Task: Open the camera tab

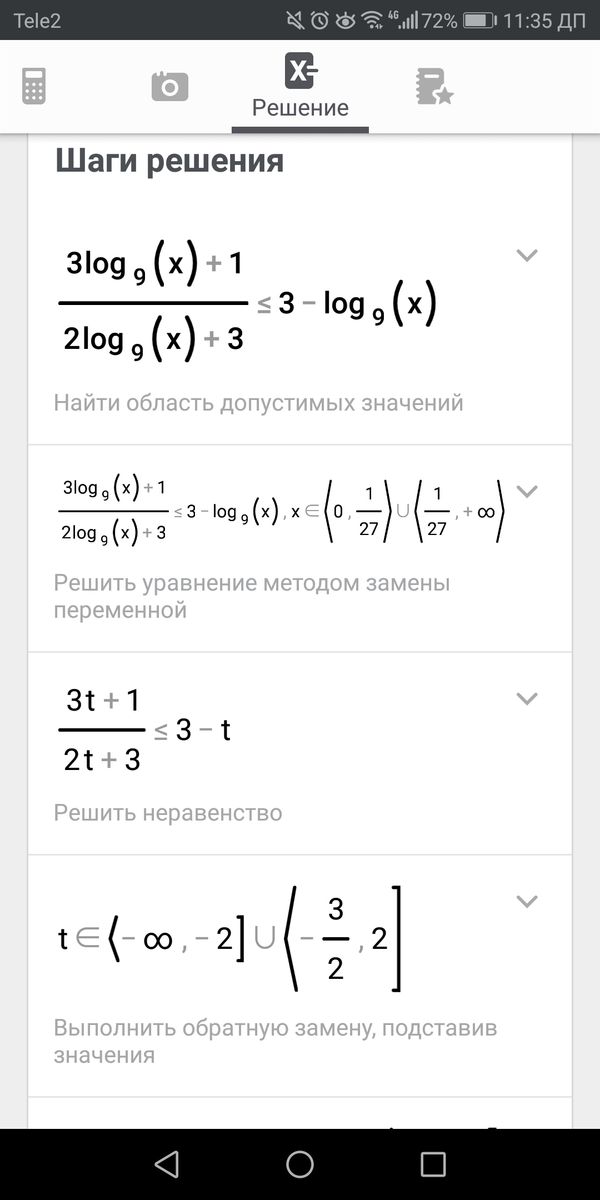Action: [169, 86]
